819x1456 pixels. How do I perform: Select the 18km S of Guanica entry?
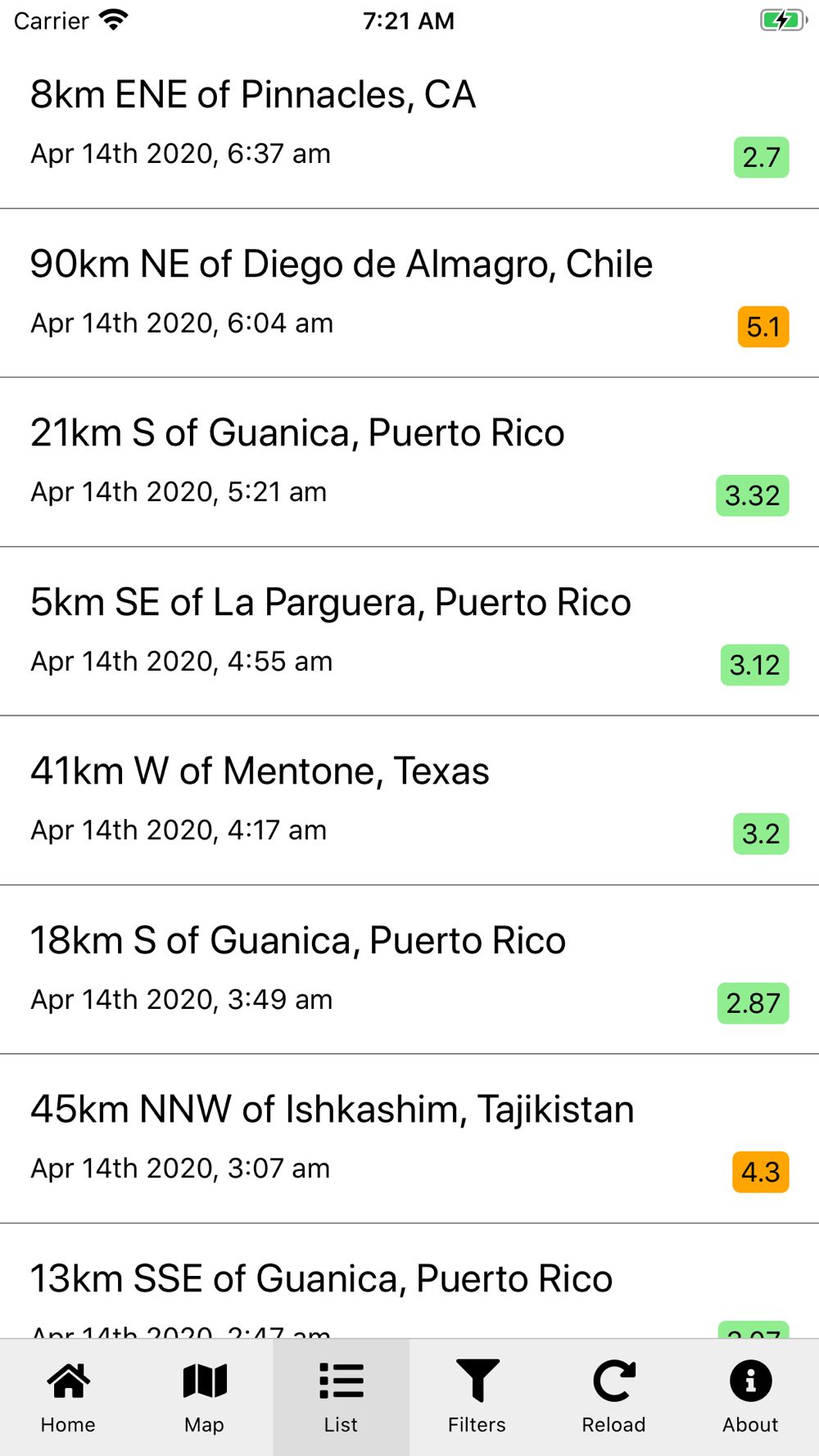(409, 970)
